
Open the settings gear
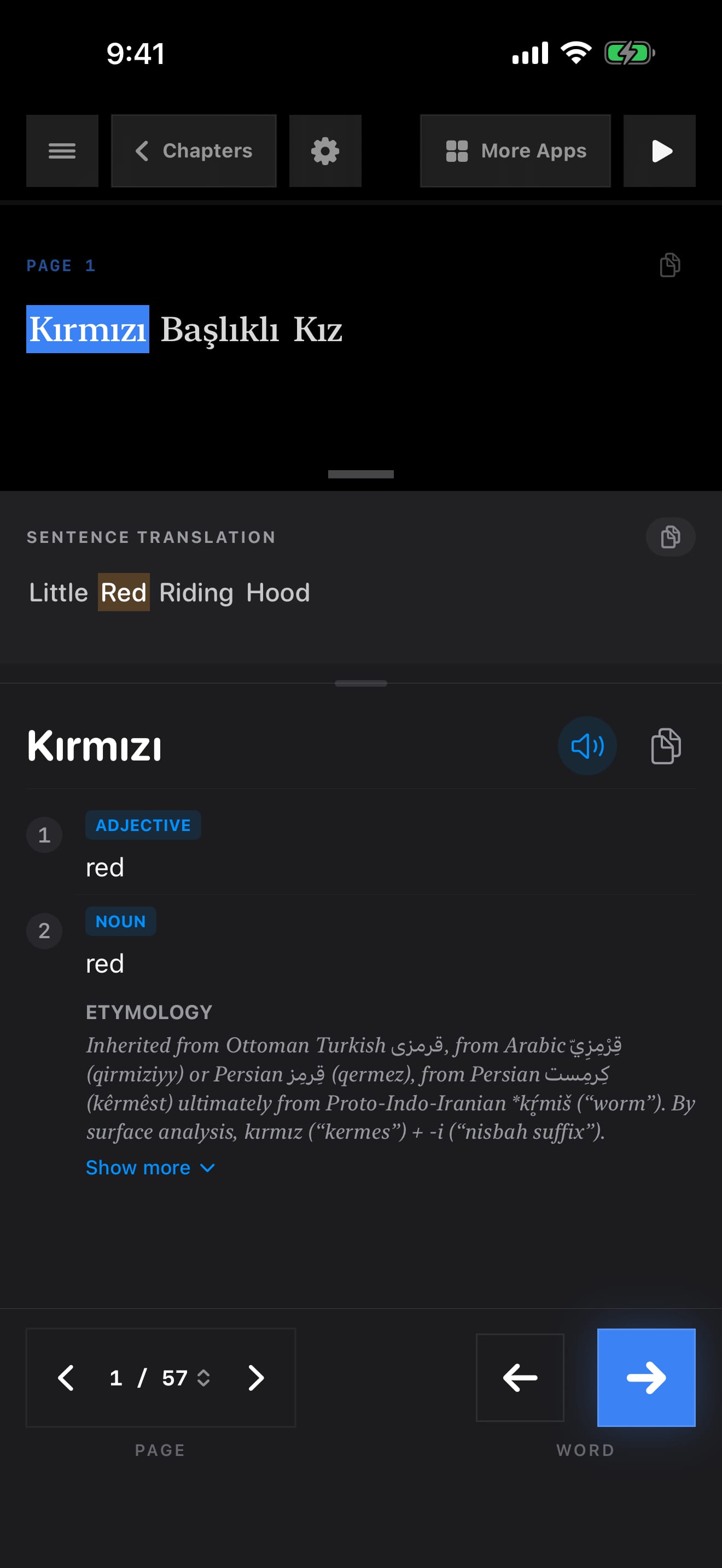pyautogui.click(x=325, y=151)
